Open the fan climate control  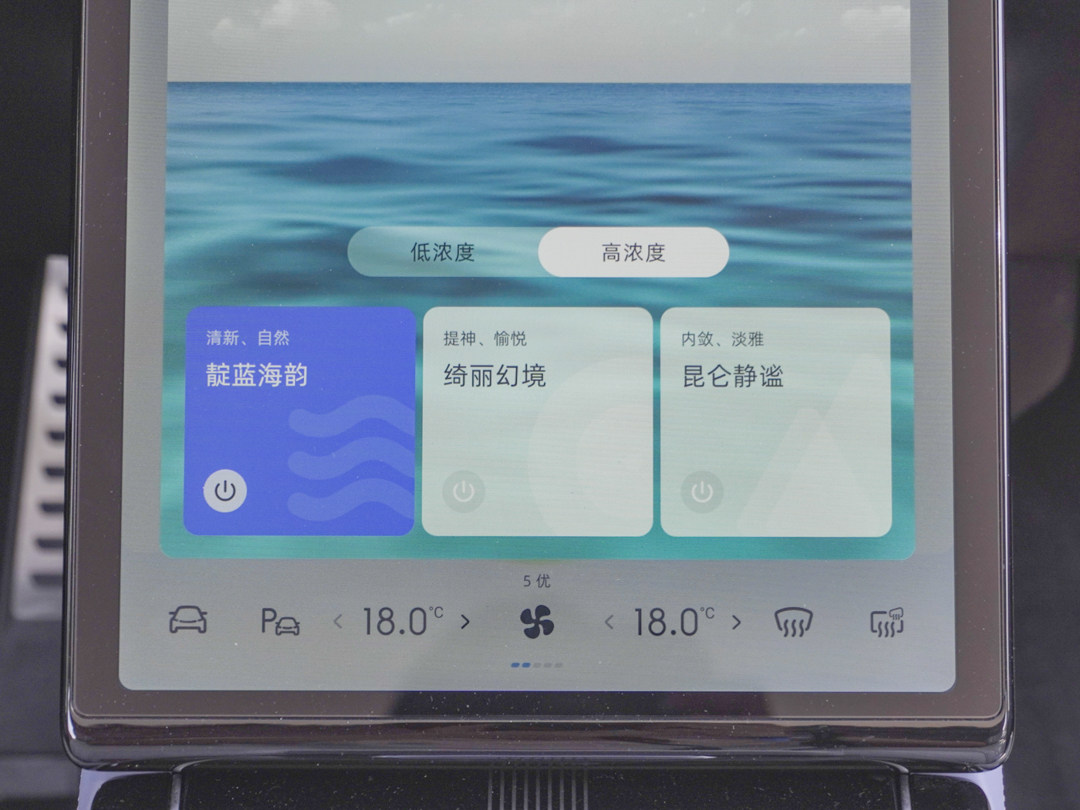(x=537, y=622)
